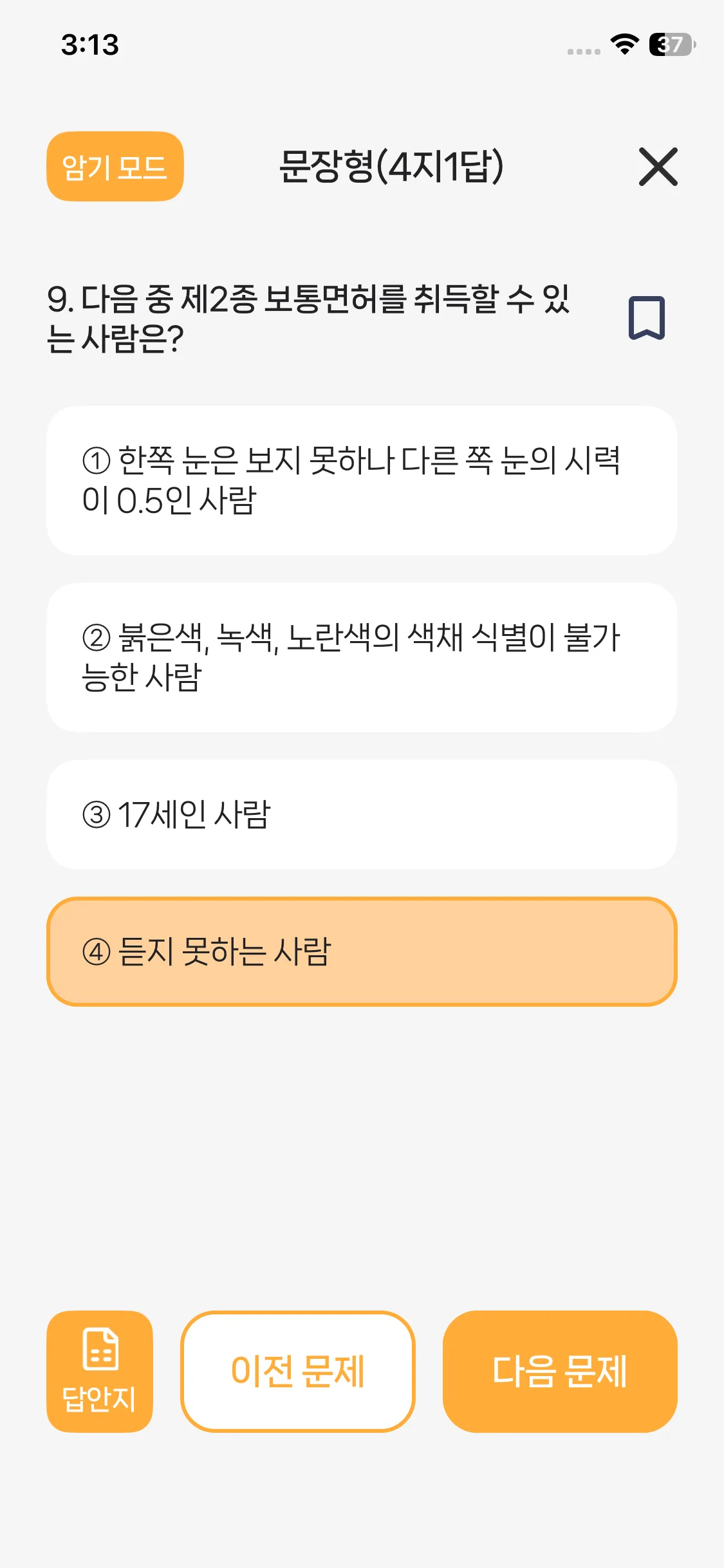Bookmark question 9
The image size is (724, 1568).
[646, 318]
